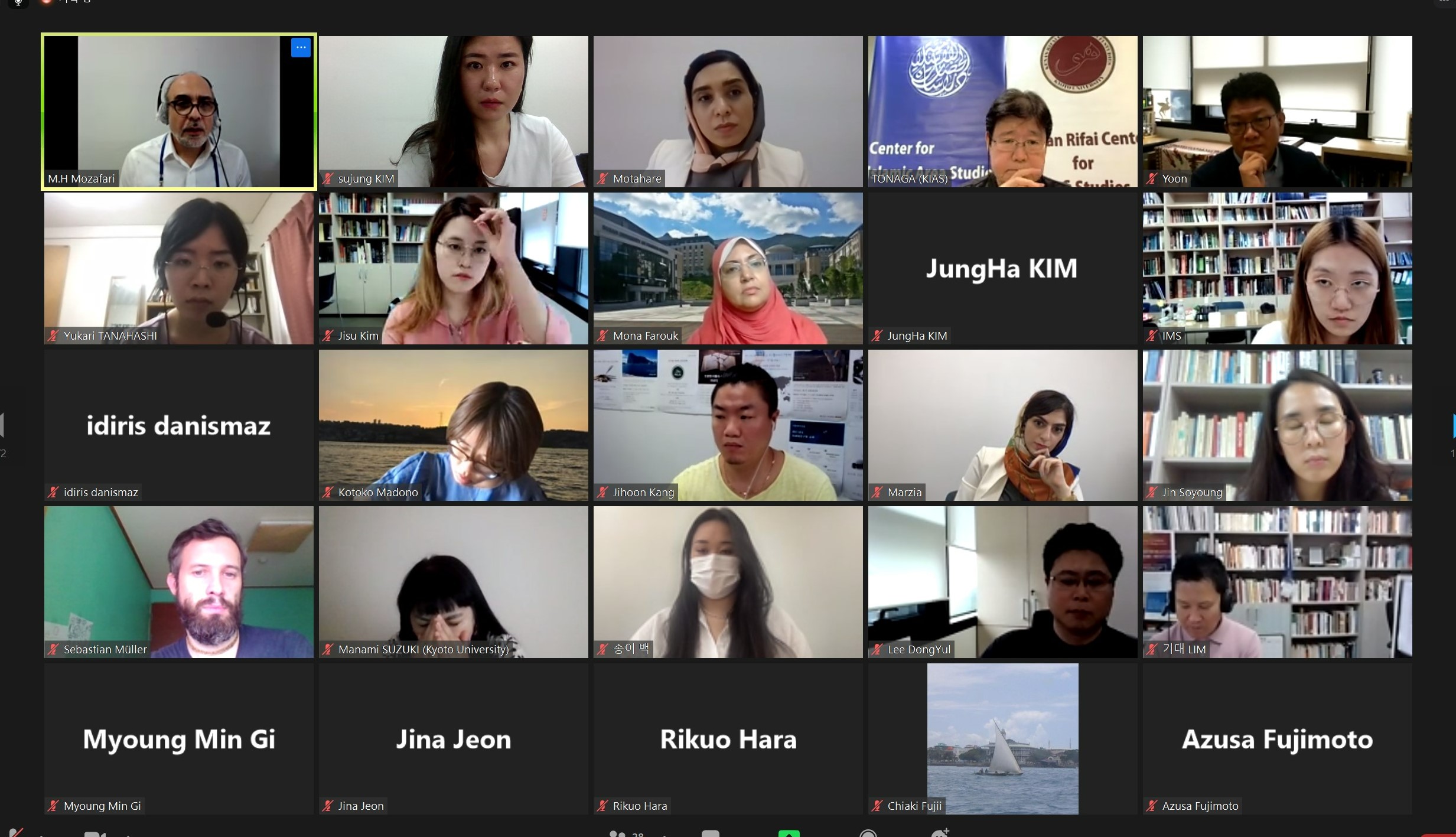Select sujung KIM's video tile

click(453, 112)
